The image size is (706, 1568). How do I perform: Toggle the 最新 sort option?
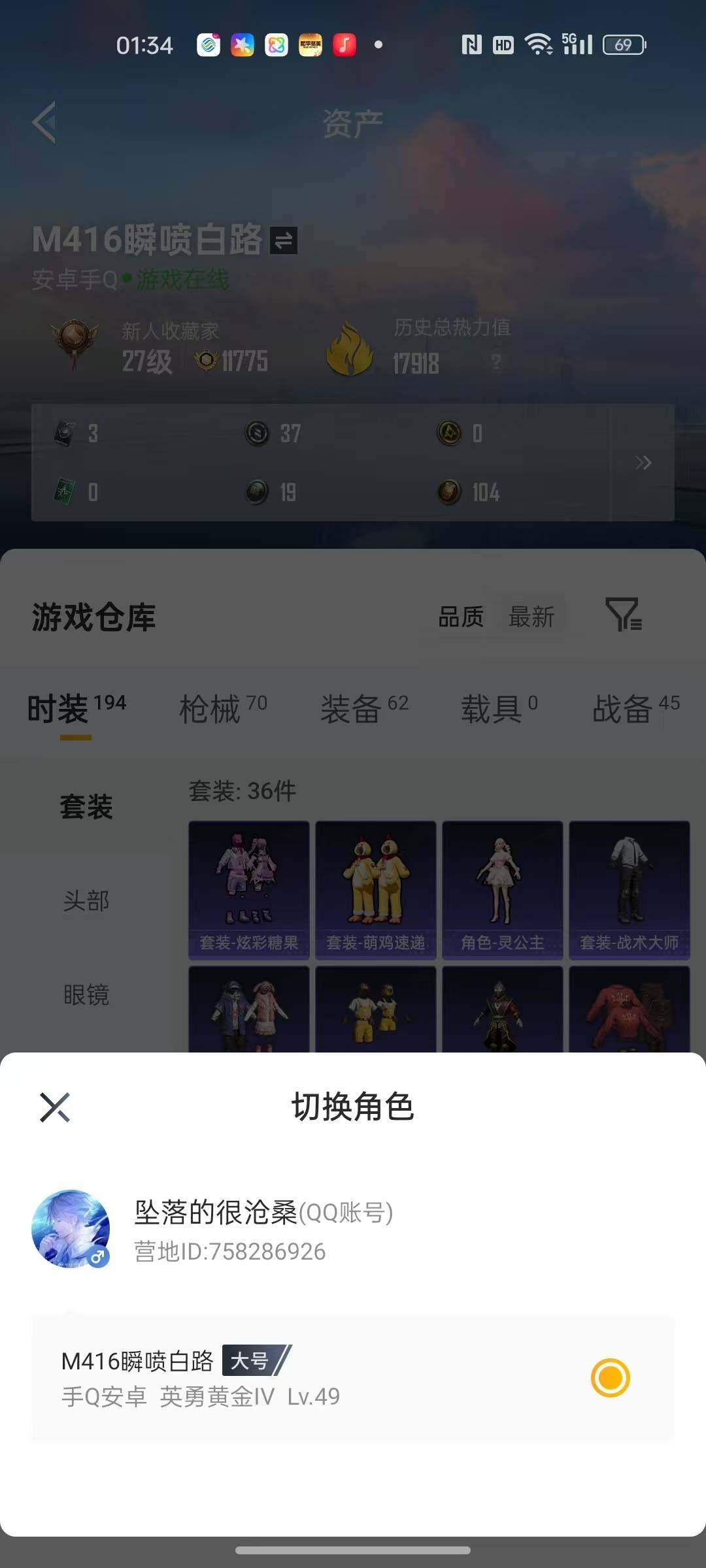click(x=531, y=617)
